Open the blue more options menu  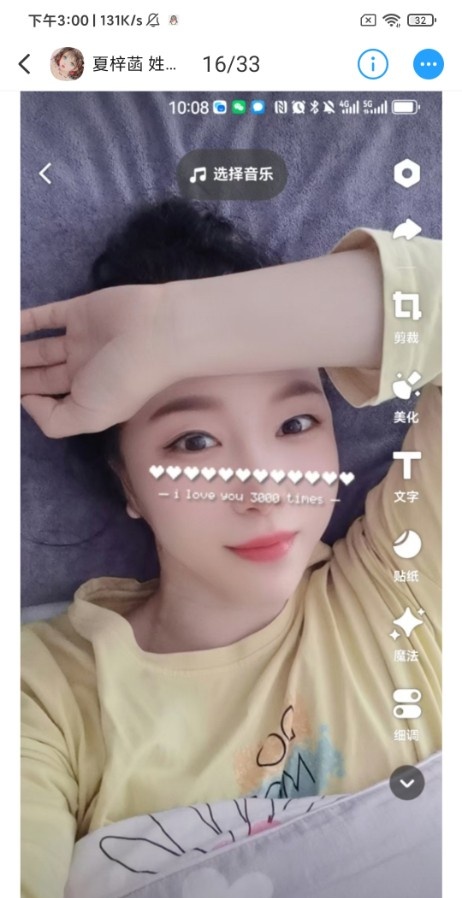tap(428, 64)
